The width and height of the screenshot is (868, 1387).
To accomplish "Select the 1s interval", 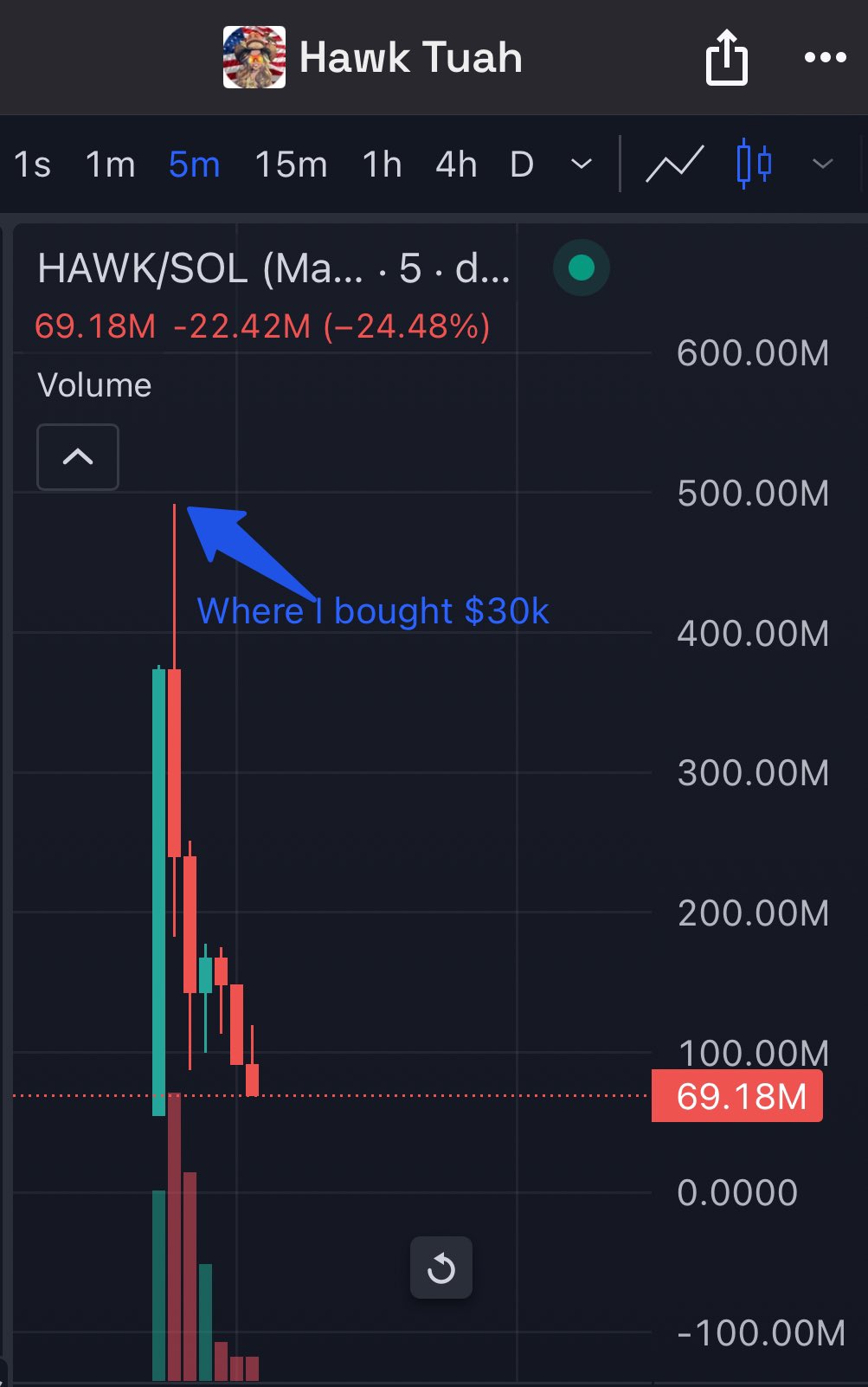I will pyautogui.click(x=33, y=164).
